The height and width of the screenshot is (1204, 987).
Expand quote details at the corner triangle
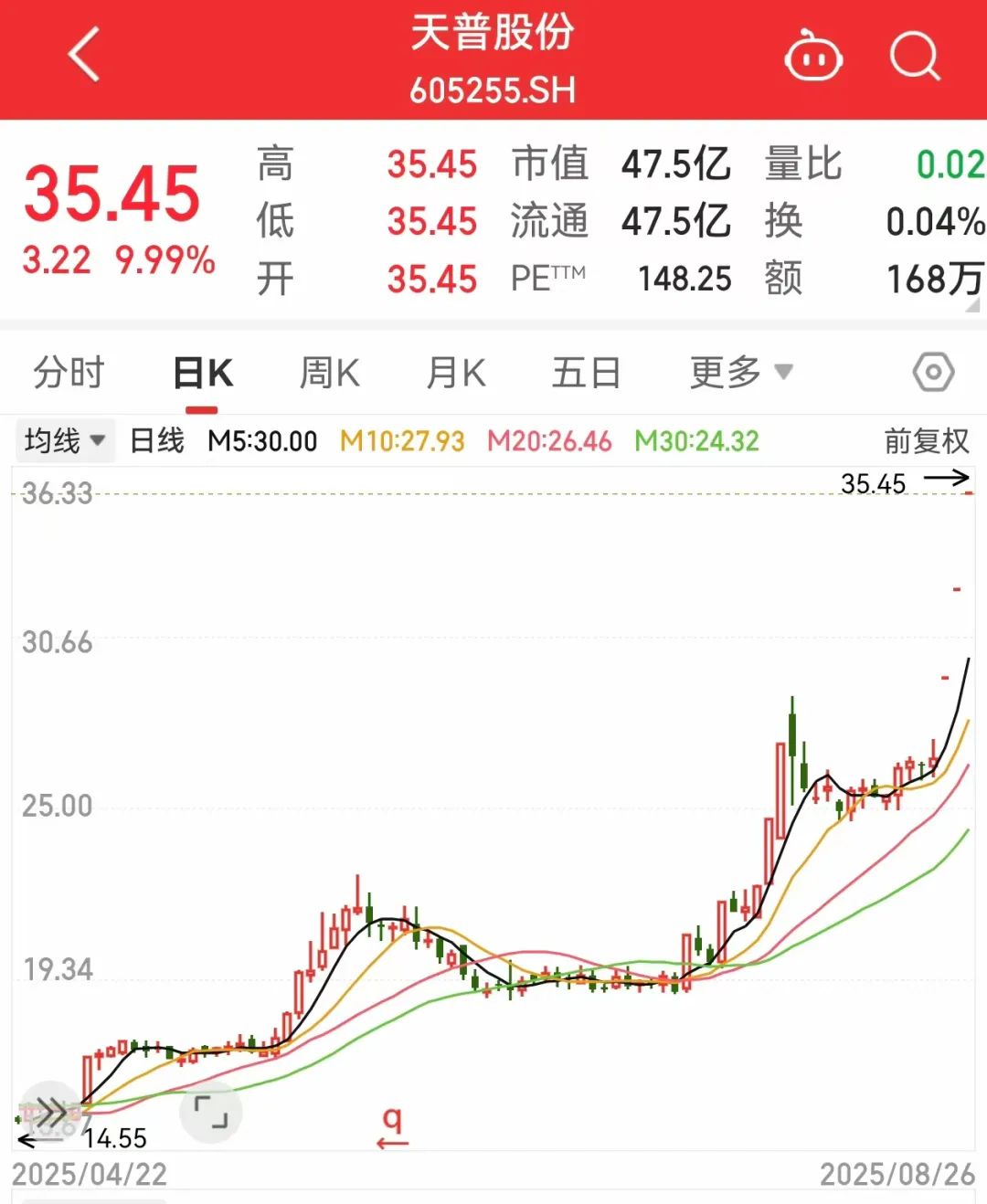click(x=972, y=306)
